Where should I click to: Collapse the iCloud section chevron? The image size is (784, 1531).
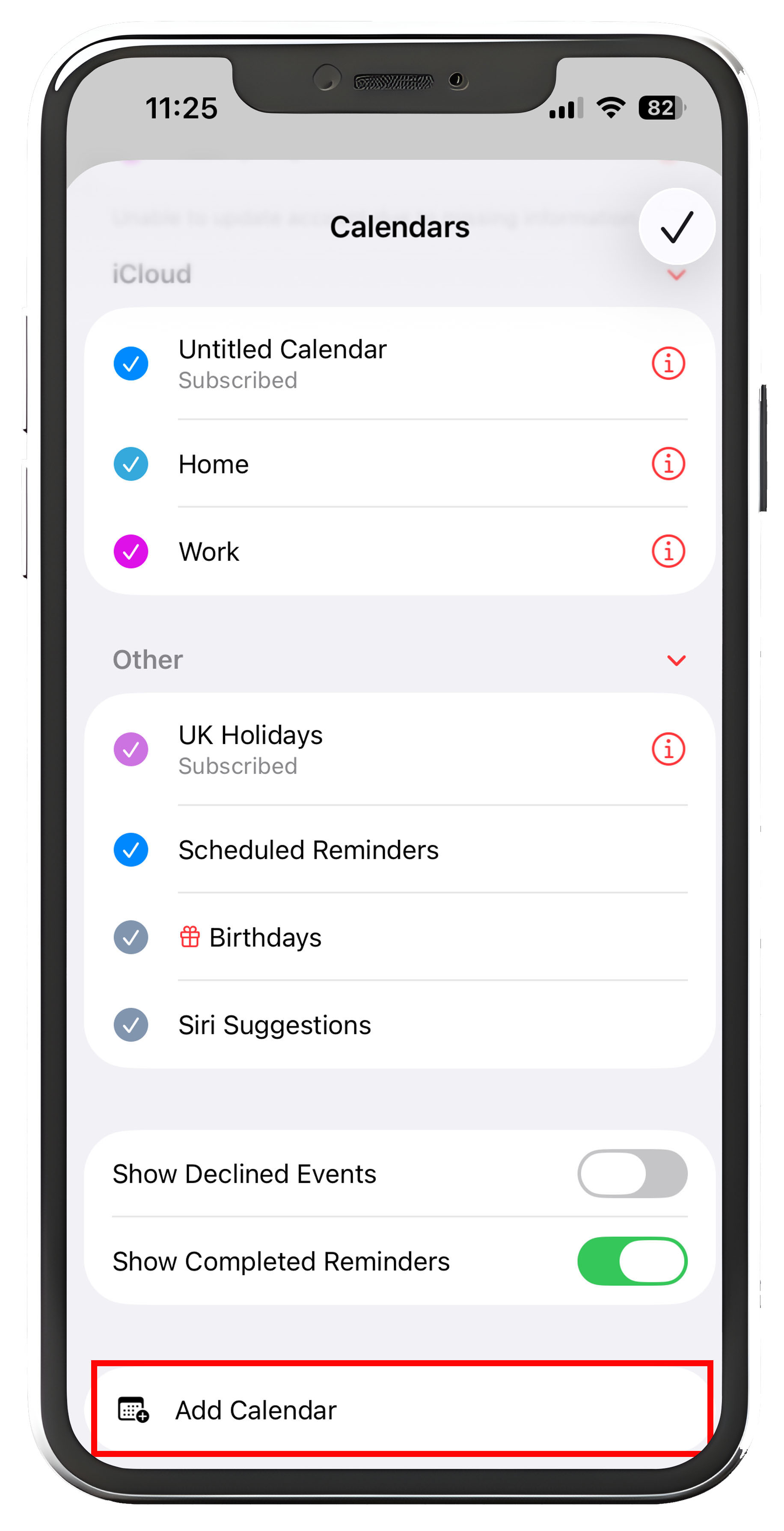[676, 274]
